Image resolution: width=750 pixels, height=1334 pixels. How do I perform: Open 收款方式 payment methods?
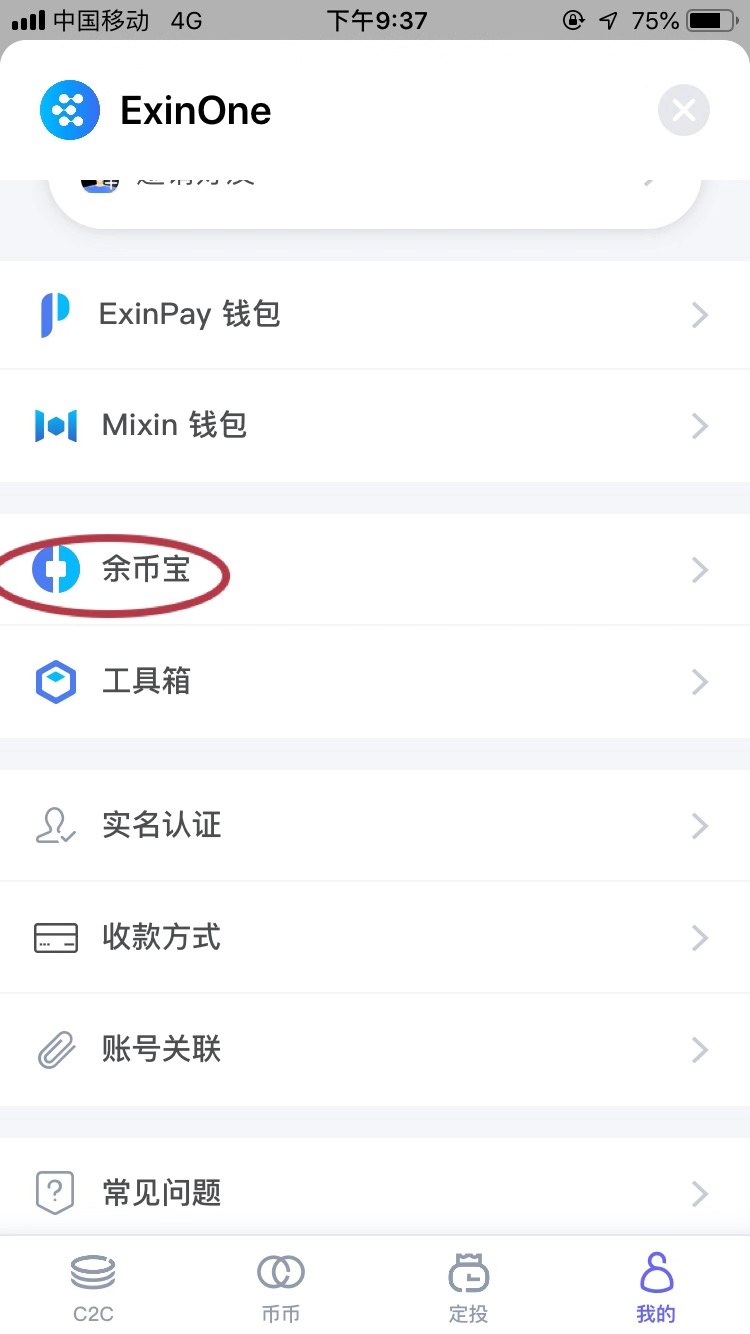point(375,938)
